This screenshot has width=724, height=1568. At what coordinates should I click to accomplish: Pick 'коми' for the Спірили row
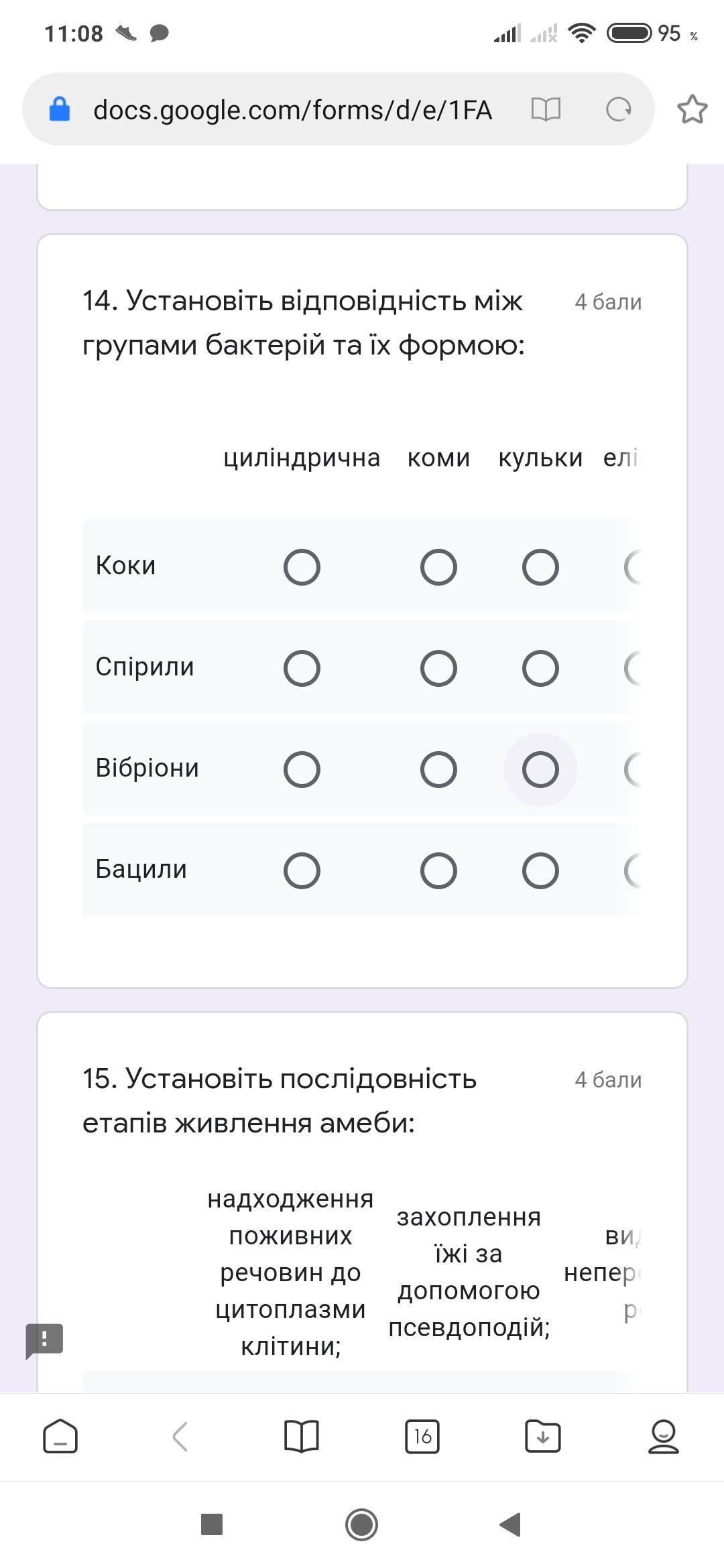click(x=438, y=668)
